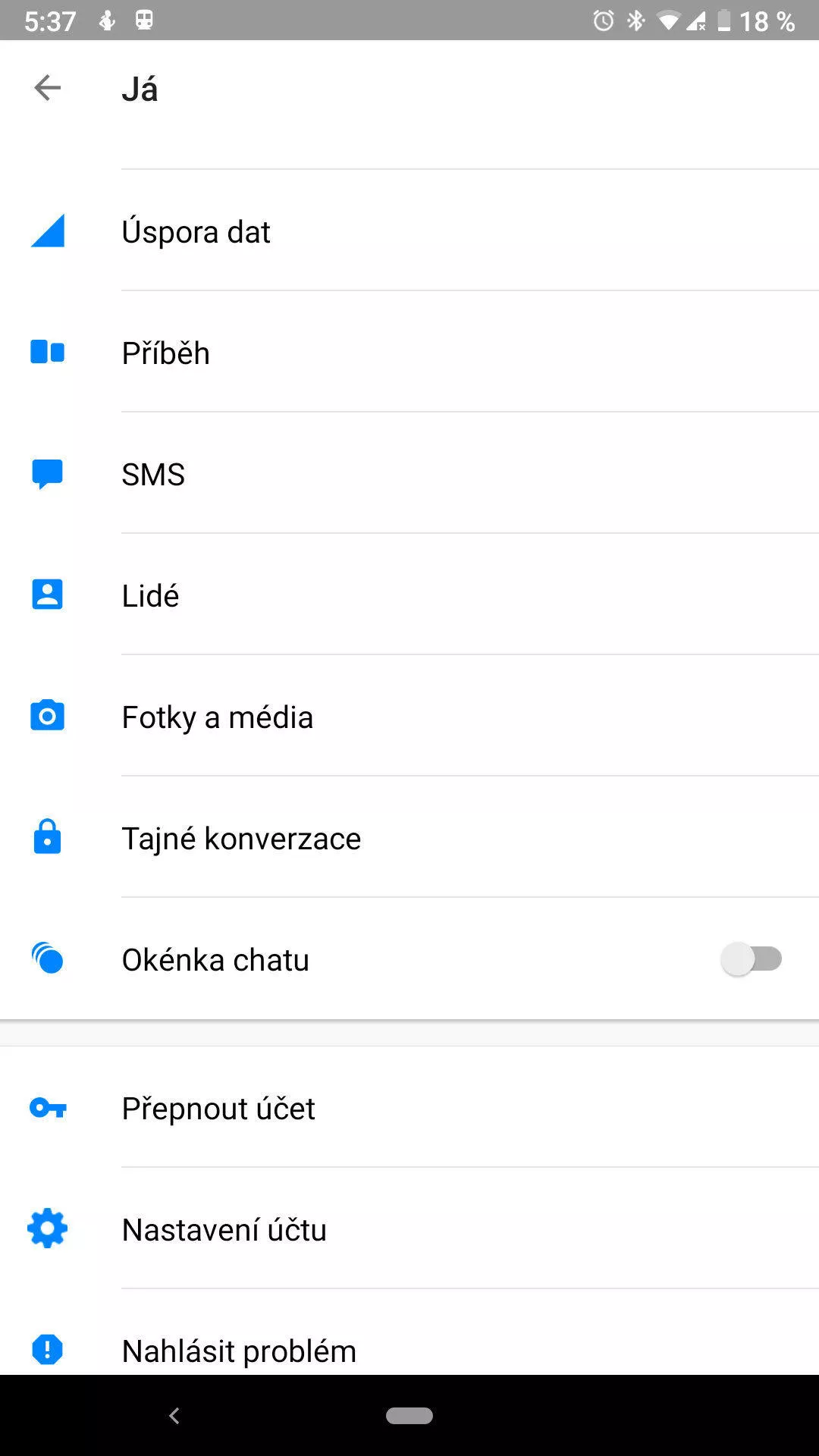Screen dimensions: 819x1456
Task: Tap the home pill in navigation bar
Action: click(x=409, y=1416)
